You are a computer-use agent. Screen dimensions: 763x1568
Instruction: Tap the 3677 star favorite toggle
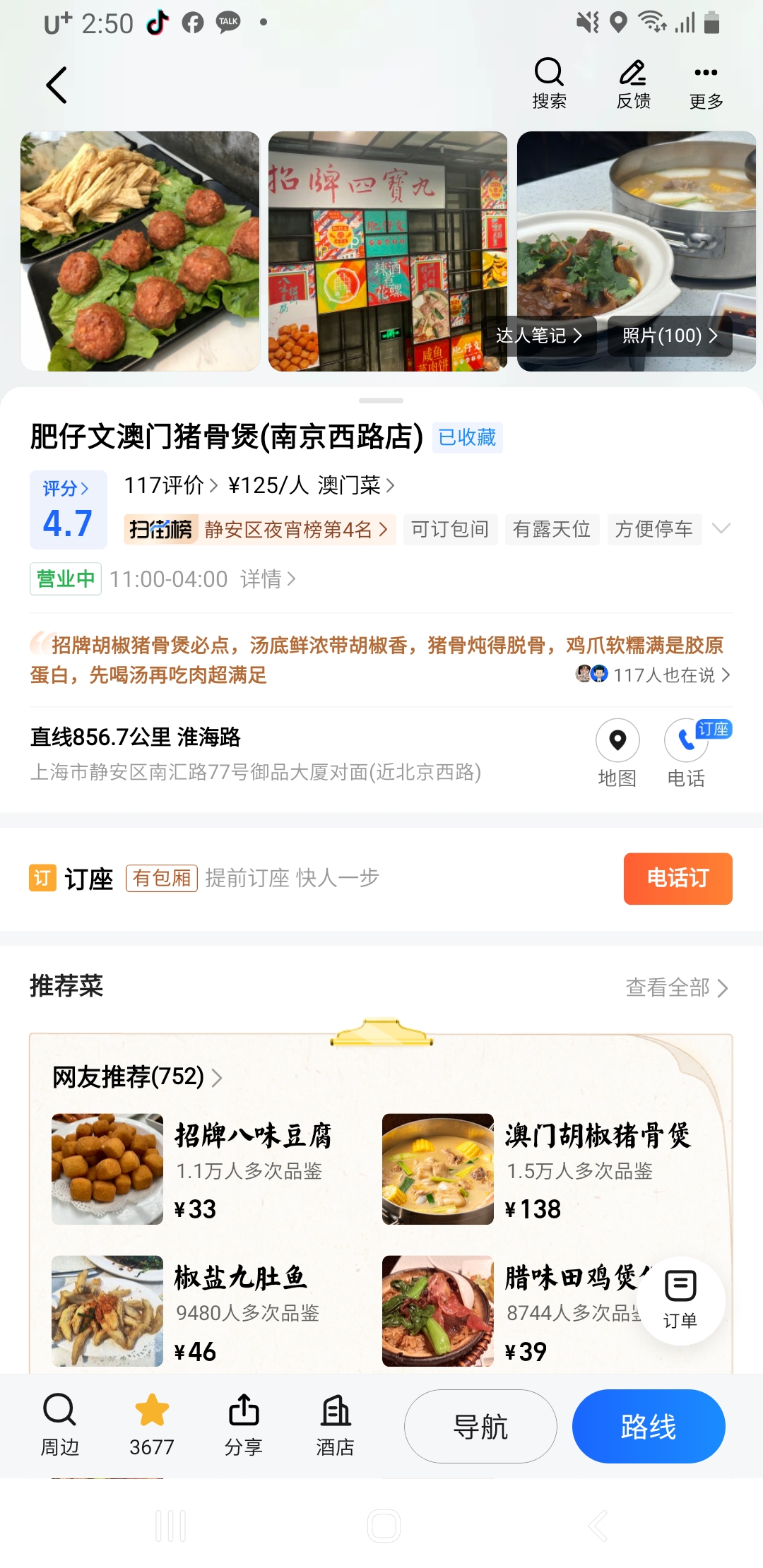point(150,1413)
